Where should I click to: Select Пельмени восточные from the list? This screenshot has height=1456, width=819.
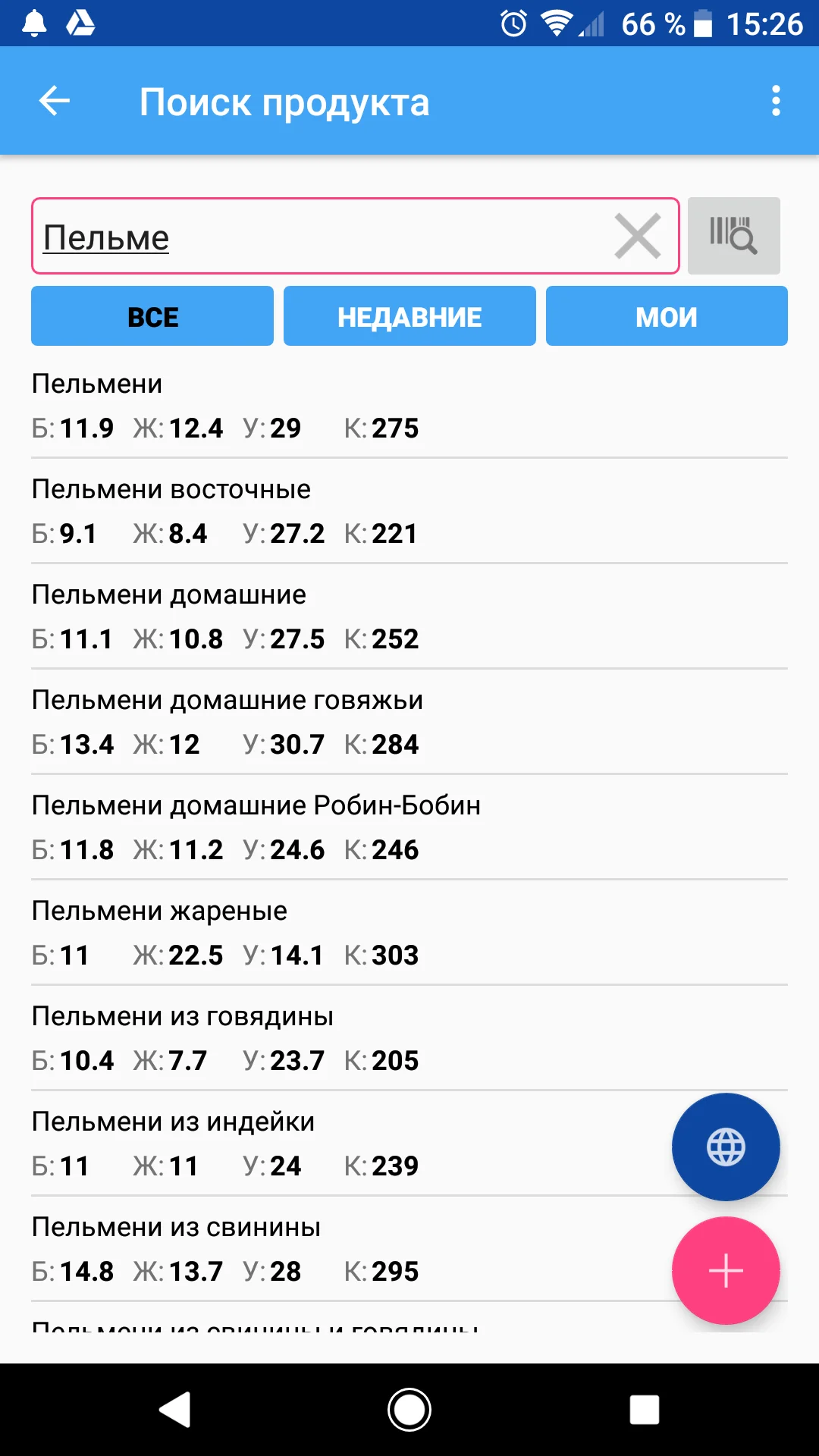point(303,511)
